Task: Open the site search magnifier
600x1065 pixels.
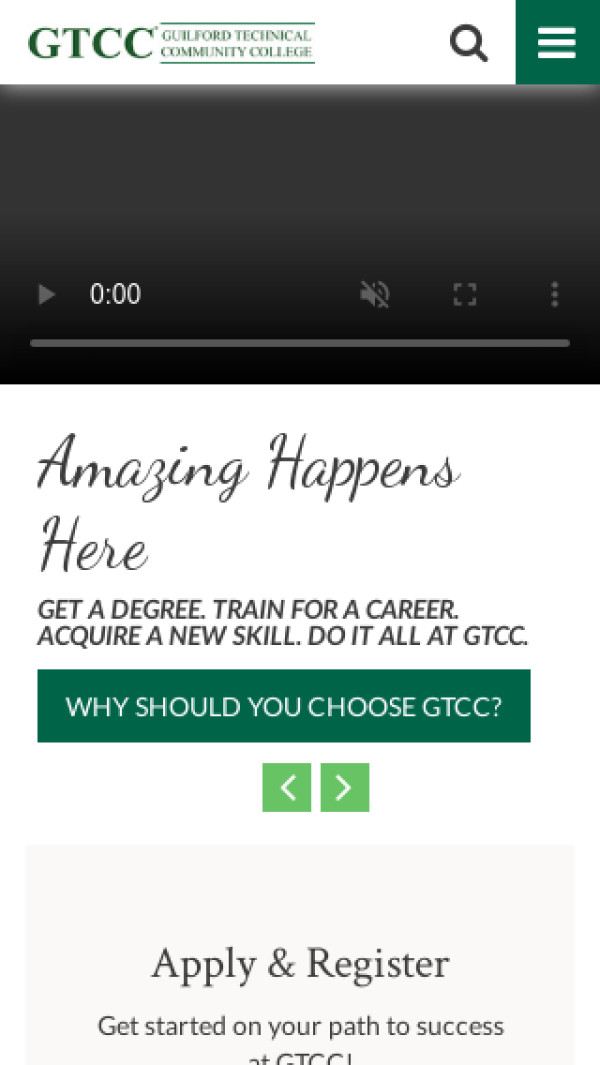Action: (x=468, y=43)
